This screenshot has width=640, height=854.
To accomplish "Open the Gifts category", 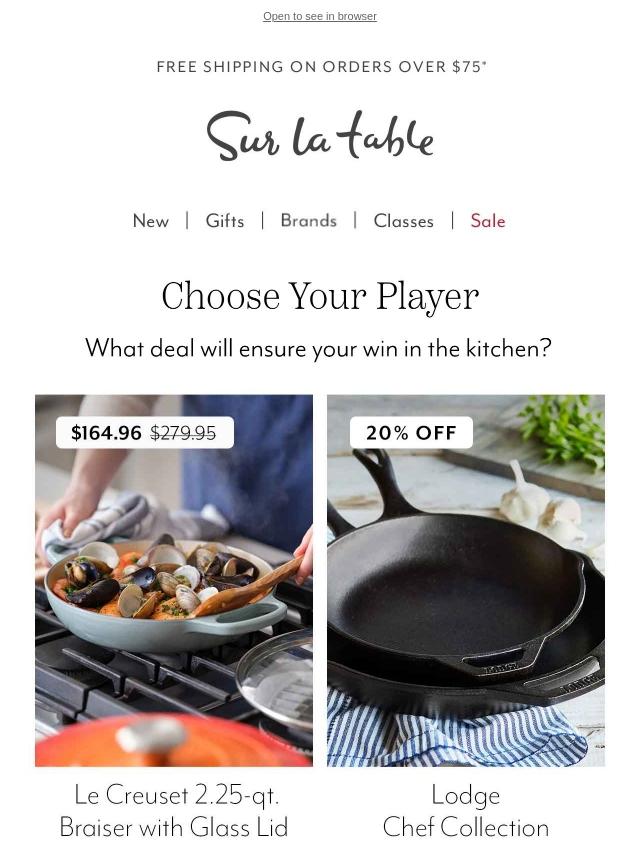I will click(225, 221).
